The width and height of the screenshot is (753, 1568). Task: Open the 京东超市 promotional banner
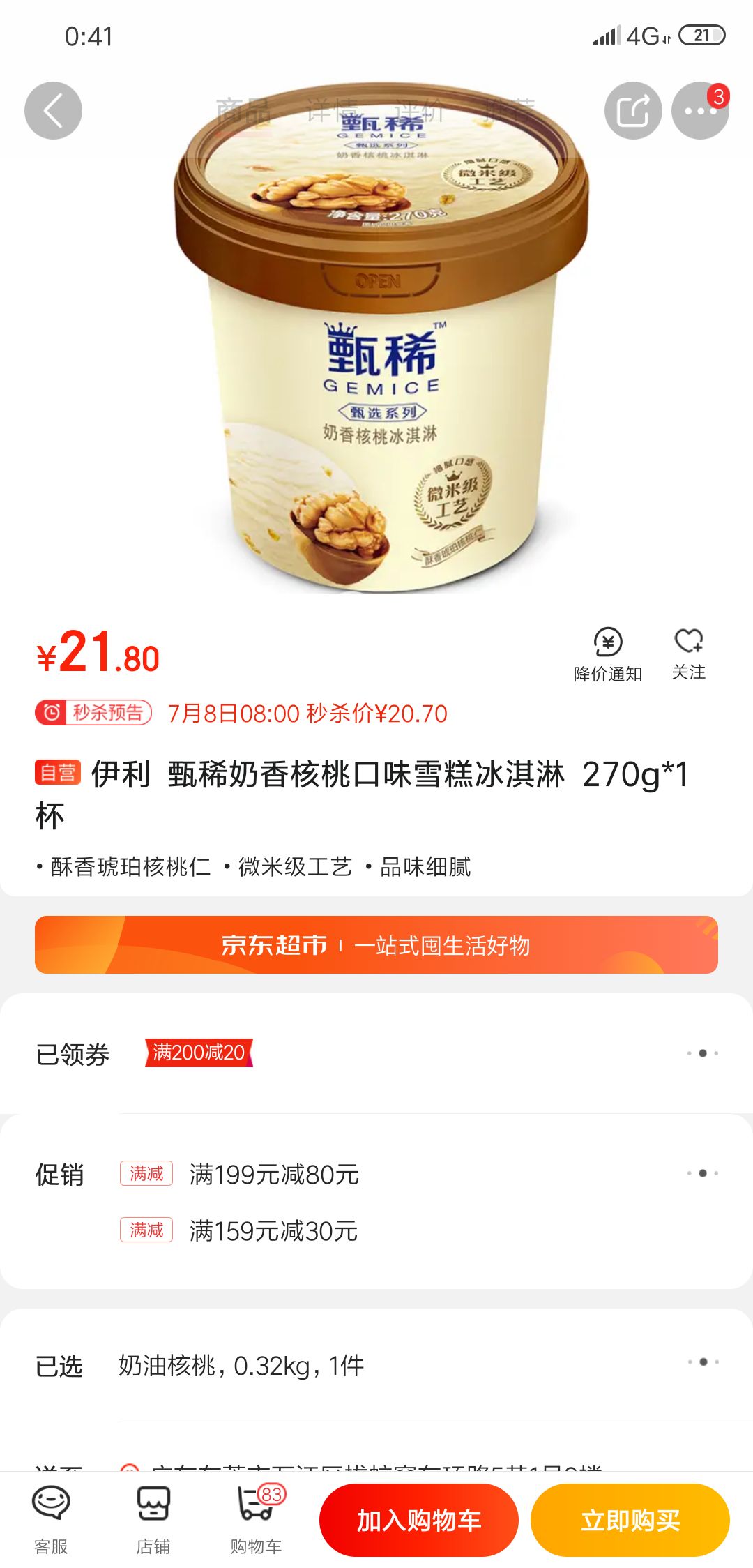(376, 945)
